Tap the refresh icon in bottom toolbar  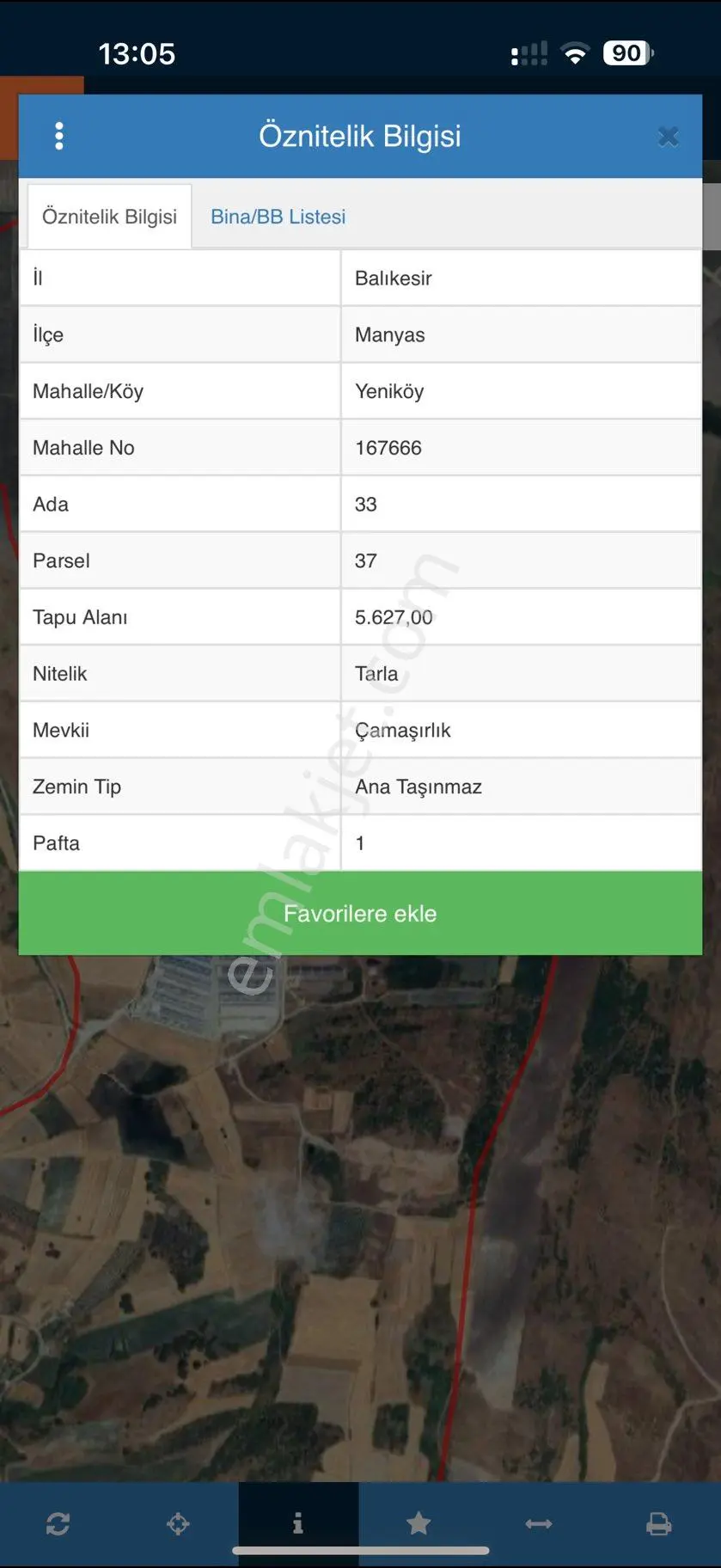(58, 1524)
